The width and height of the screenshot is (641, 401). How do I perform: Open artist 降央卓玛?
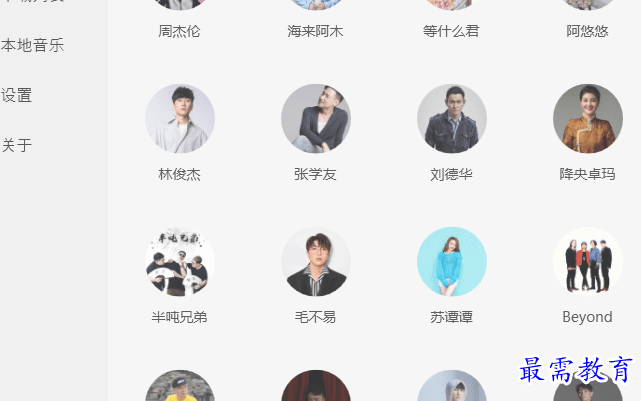pos(588,119)
